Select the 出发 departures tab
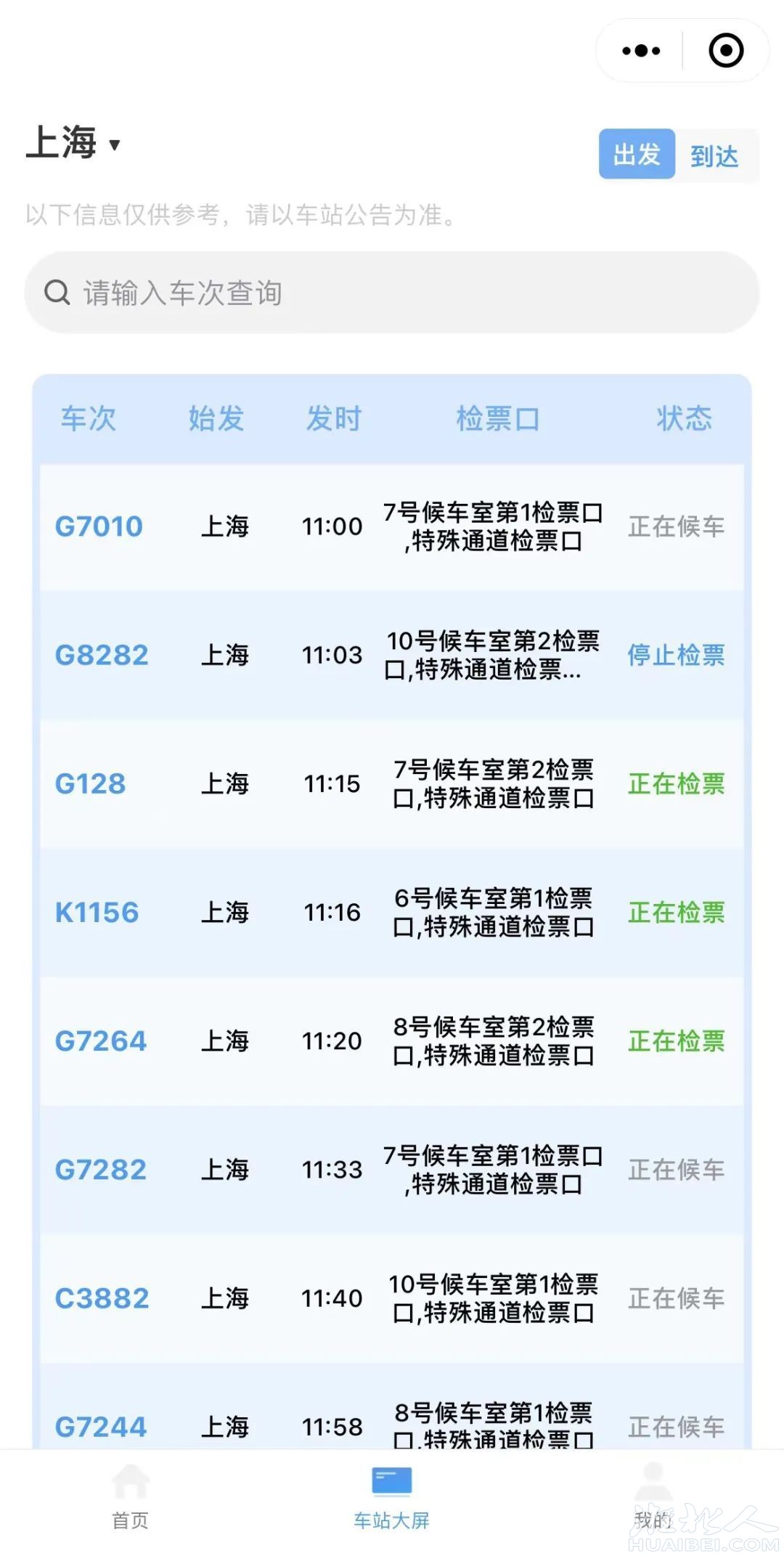The width and height of the screenshot is (784, 1556). [x=637, y=155]
